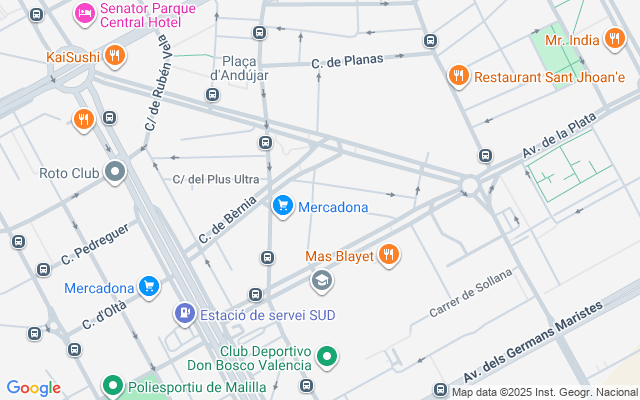Screen dimensions: 640x400
Task: Open the Mas Blayet restaurant pin
Action: [389, 256]
